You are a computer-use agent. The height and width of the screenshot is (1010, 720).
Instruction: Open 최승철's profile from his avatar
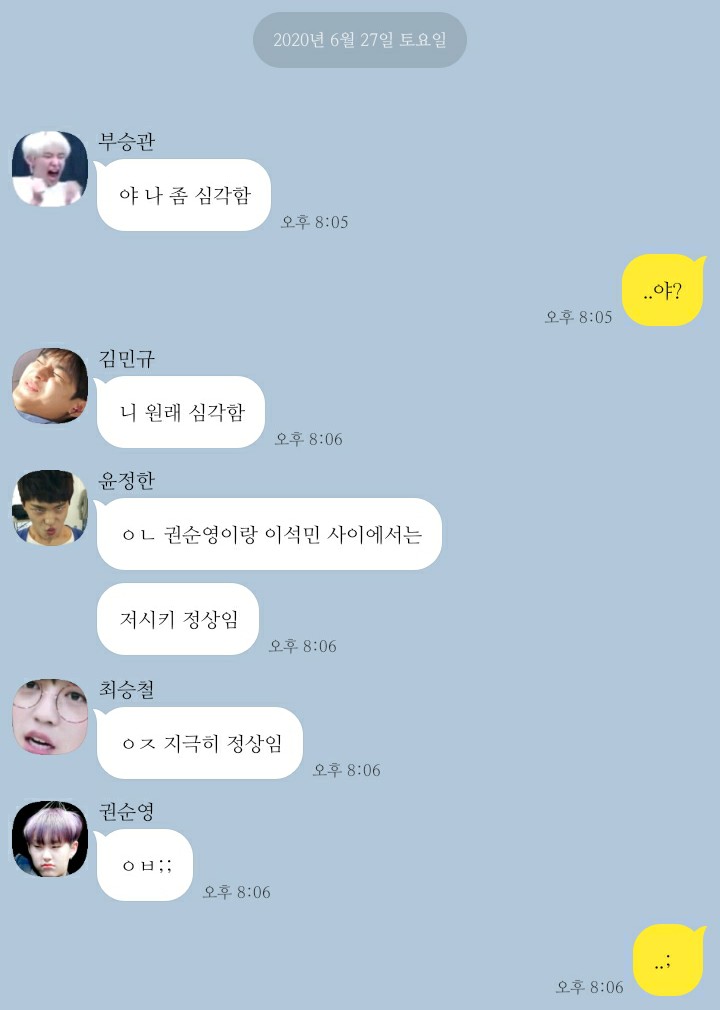pos(49,717)
